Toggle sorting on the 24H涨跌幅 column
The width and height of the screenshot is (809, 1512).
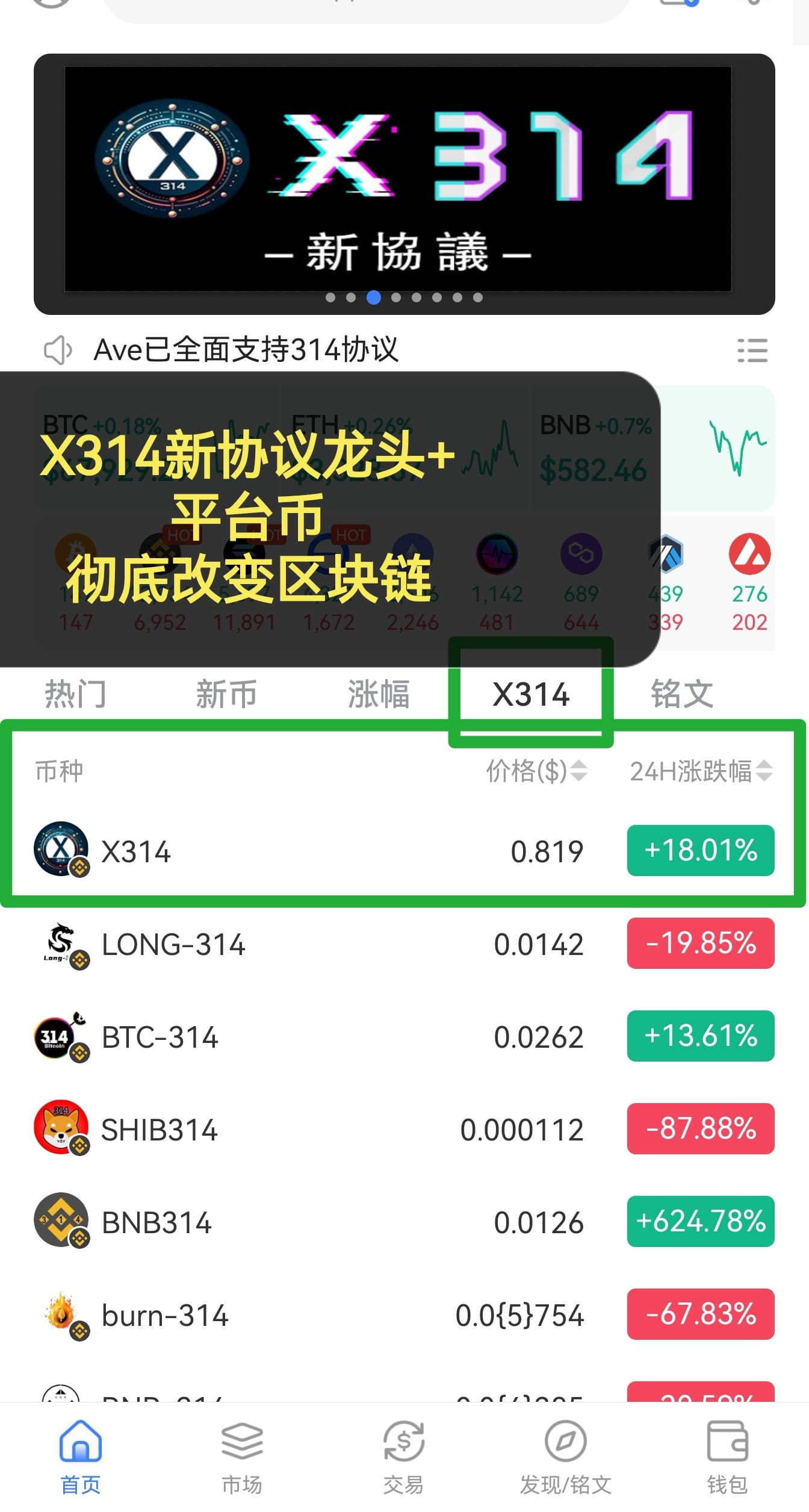click(700, 770)
